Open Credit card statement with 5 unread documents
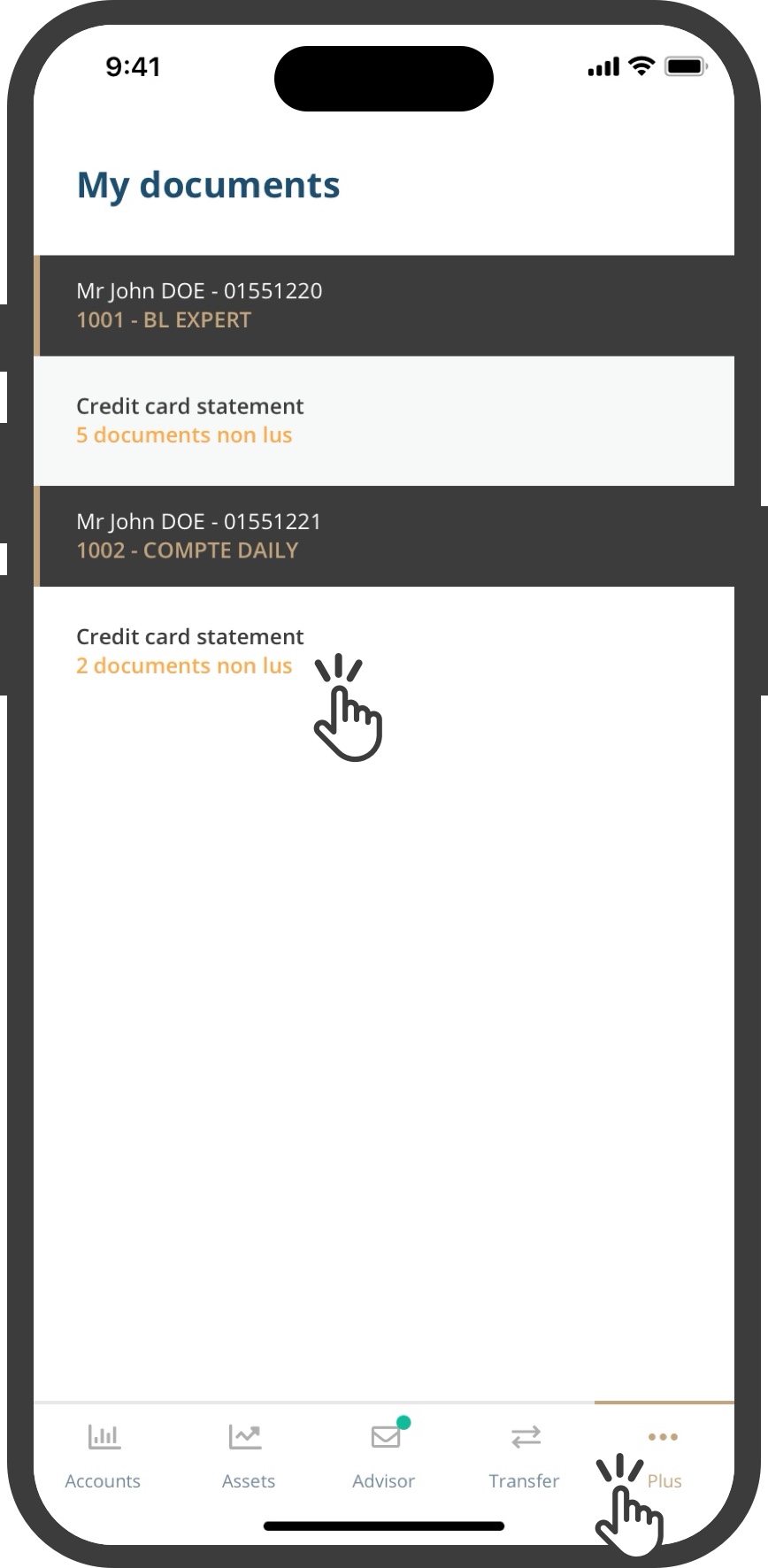The image size is (768, 1568). (x=383, y=421)
